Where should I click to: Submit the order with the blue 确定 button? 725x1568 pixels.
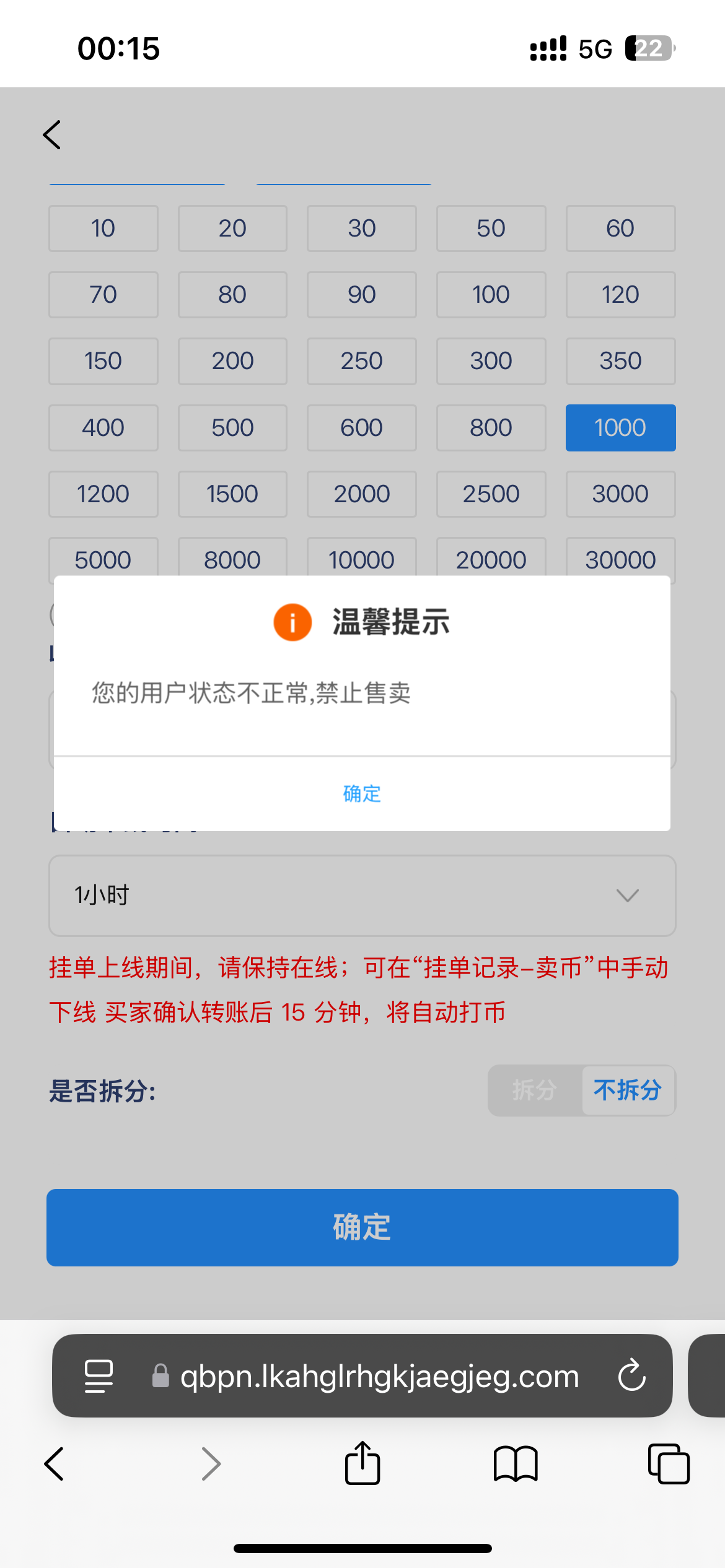(362, 1227)
